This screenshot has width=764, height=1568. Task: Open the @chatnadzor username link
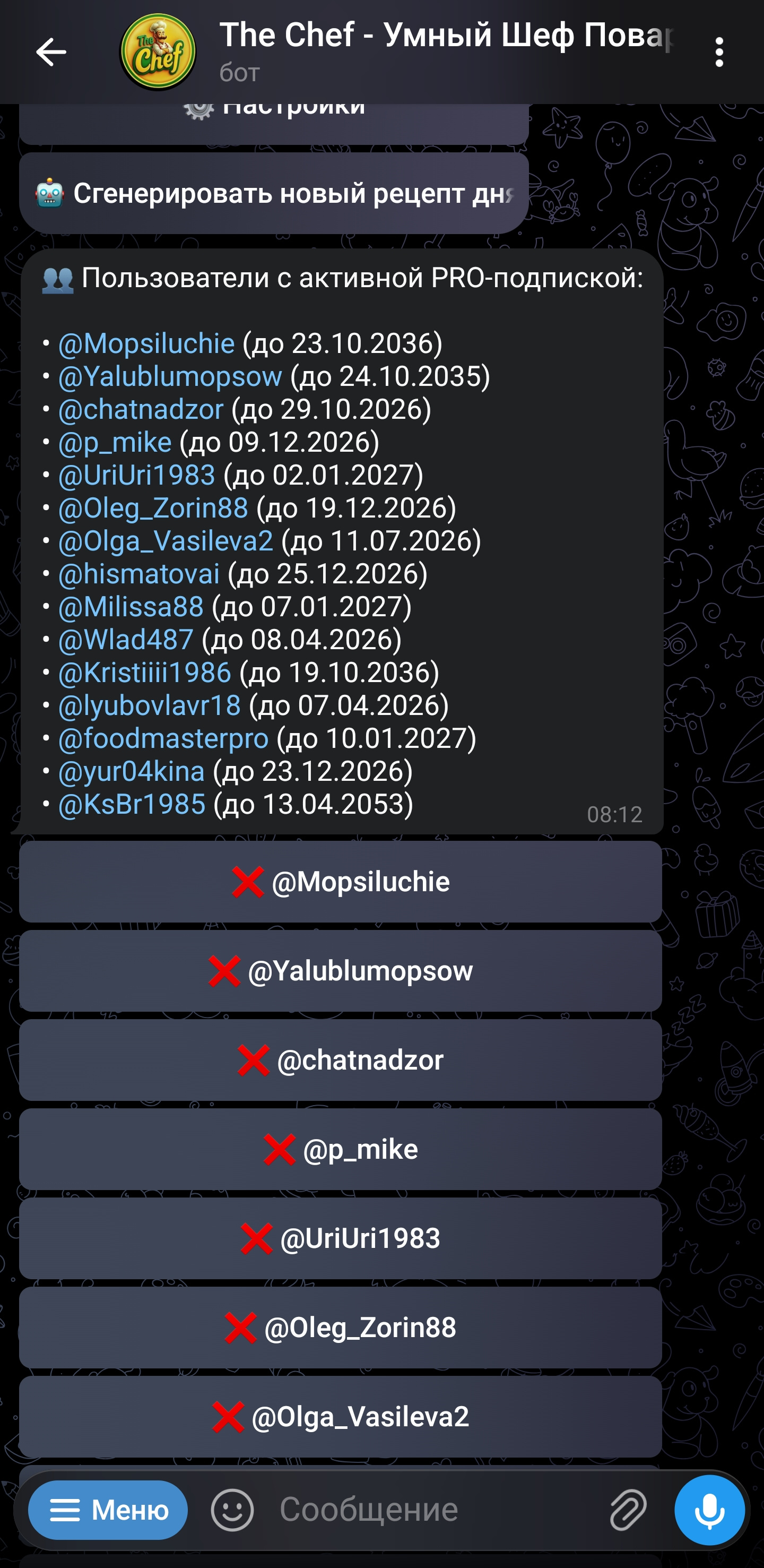141,410
